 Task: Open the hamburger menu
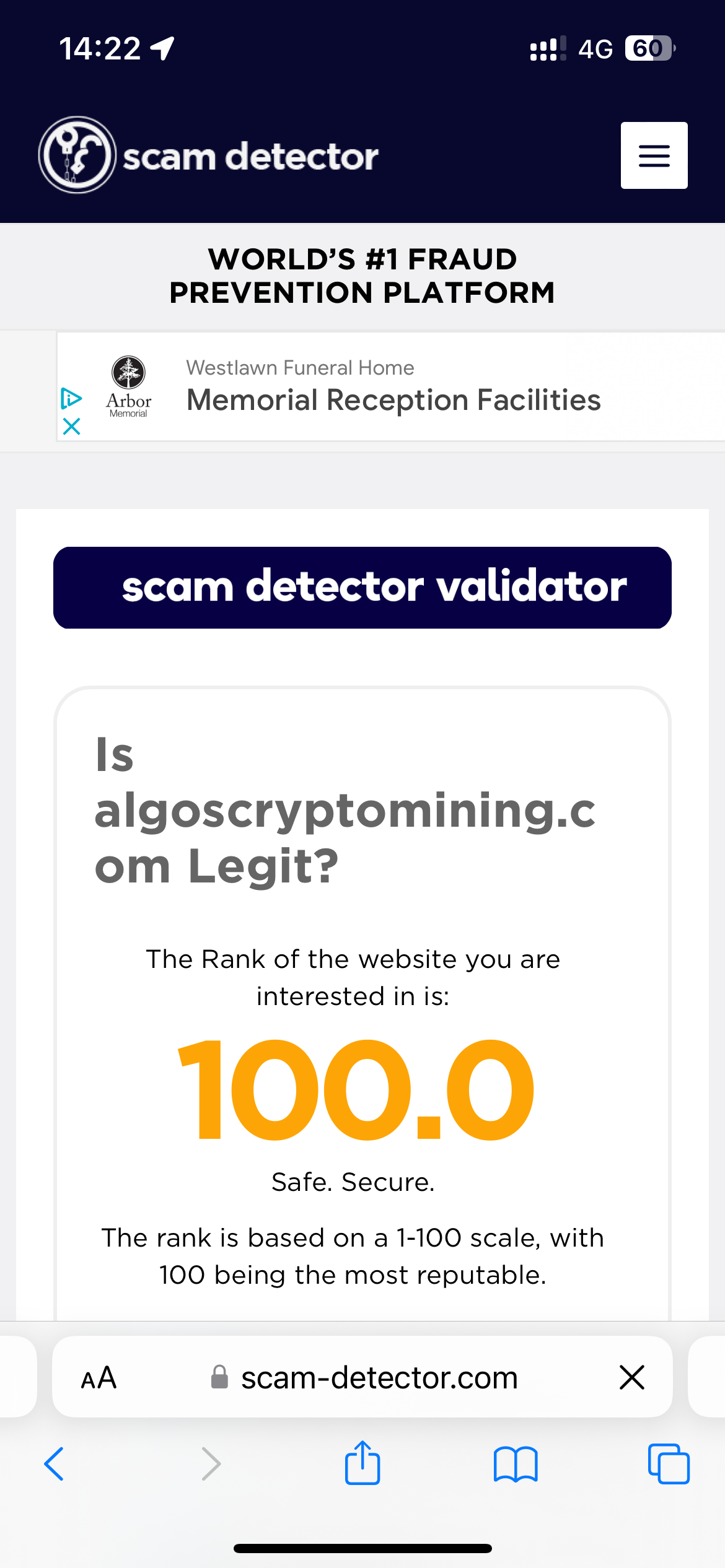[x=654, y=155]
